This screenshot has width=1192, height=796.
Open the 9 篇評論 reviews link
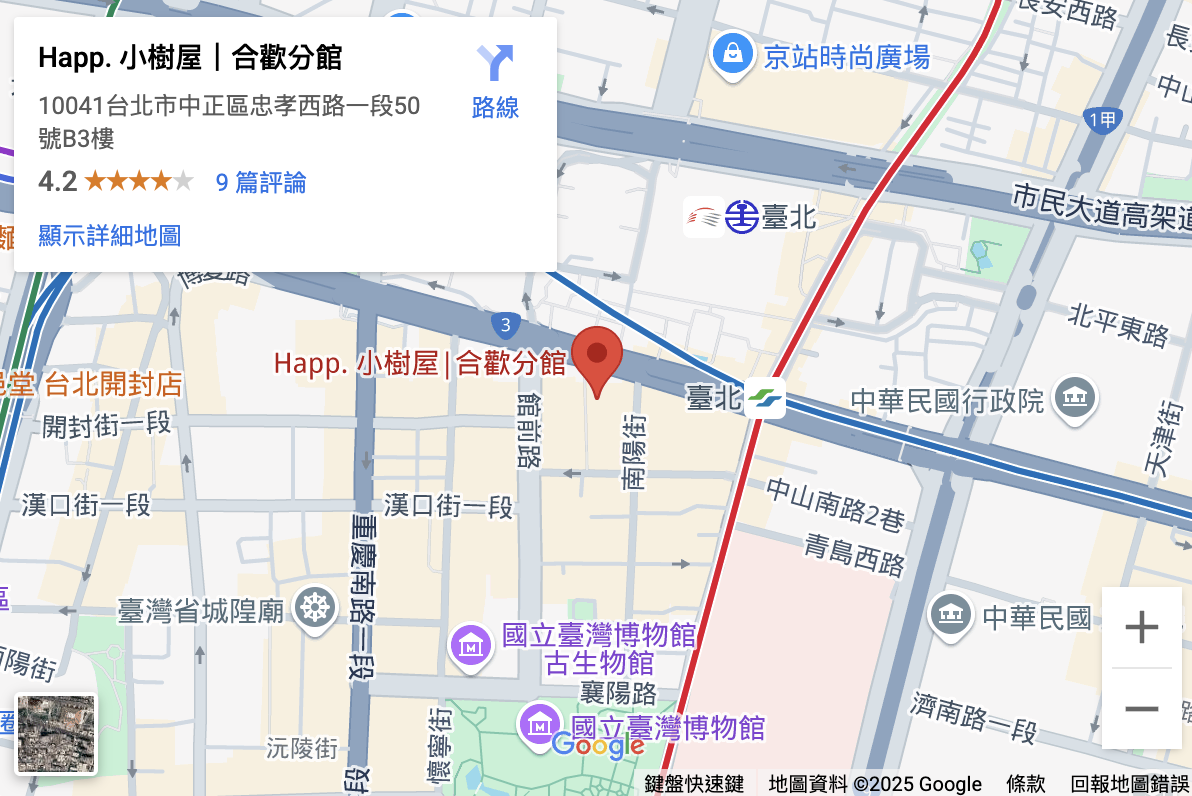click(x=261, y=182)
